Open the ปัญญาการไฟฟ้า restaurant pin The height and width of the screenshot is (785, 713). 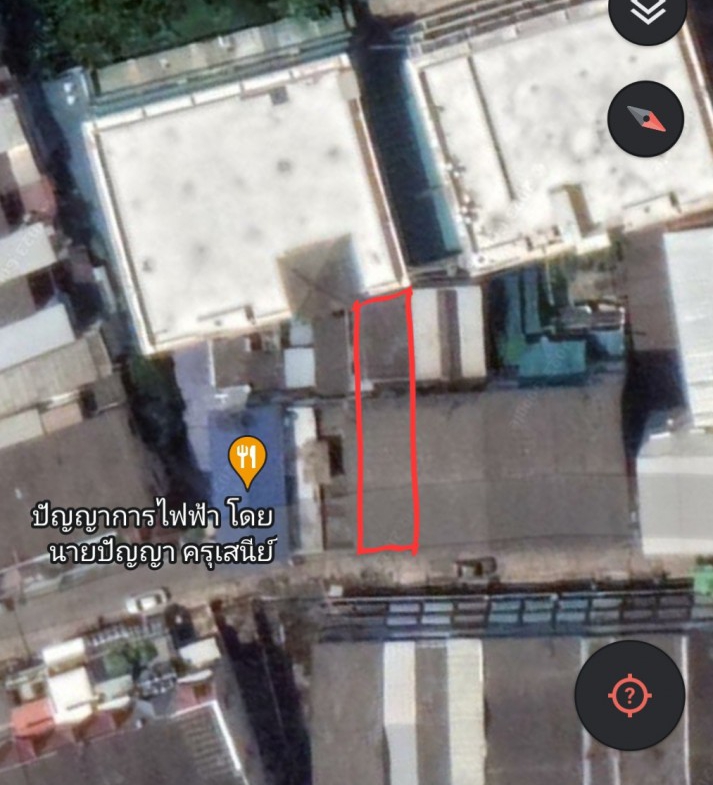pos(247,458)
